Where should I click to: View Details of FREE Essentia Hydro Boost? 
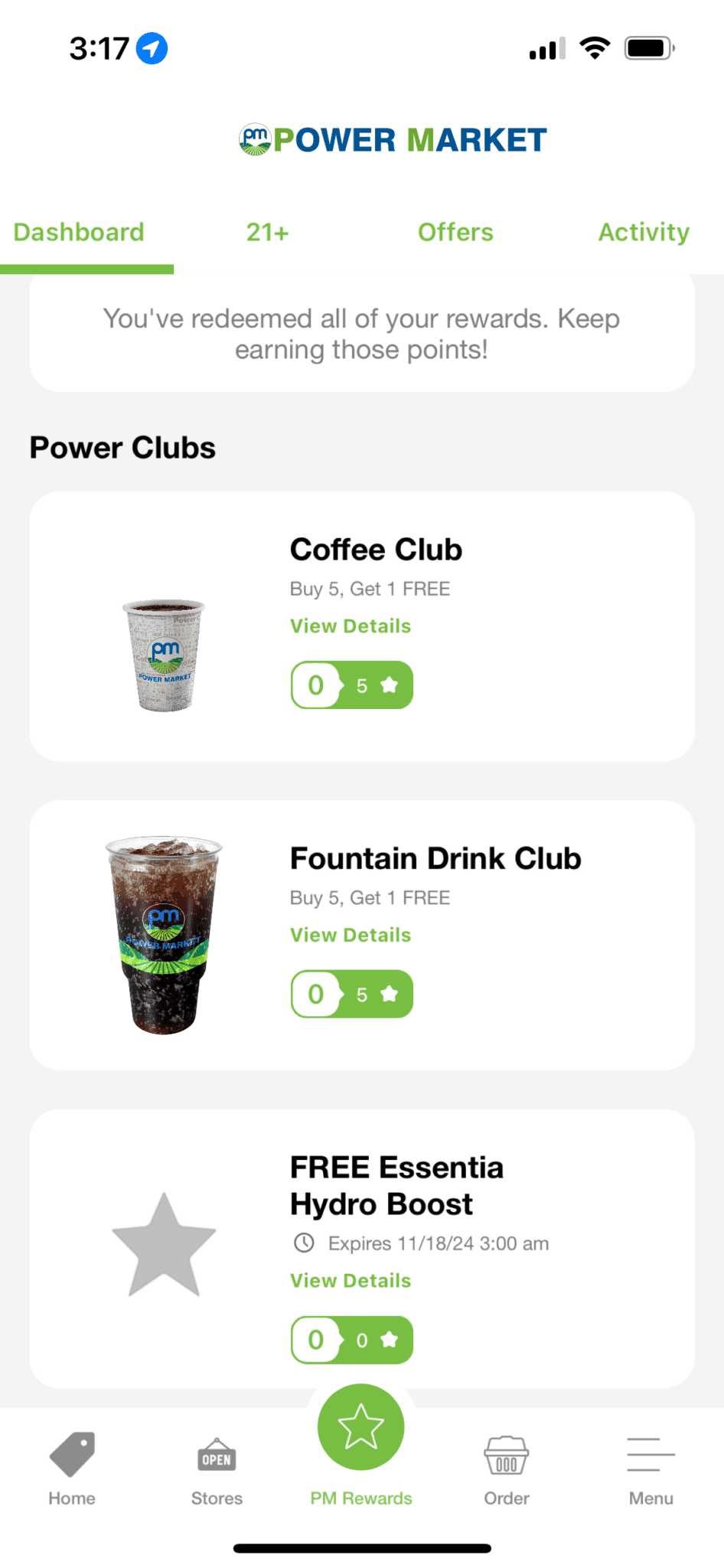(350, 1280)
